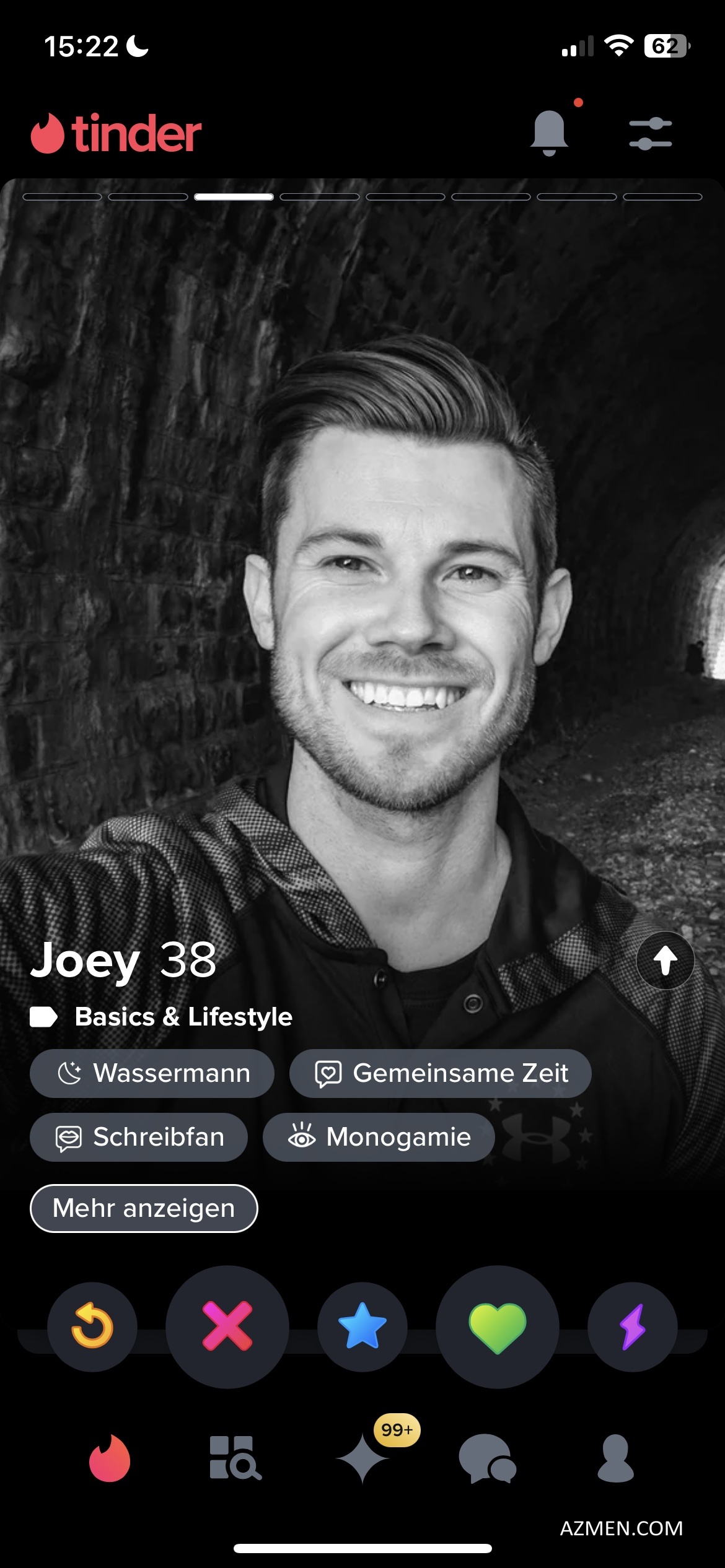The width and height of the screenshot is (725, 1568).
Task: Like Joey with the green heart
Action: point(498,1327)
